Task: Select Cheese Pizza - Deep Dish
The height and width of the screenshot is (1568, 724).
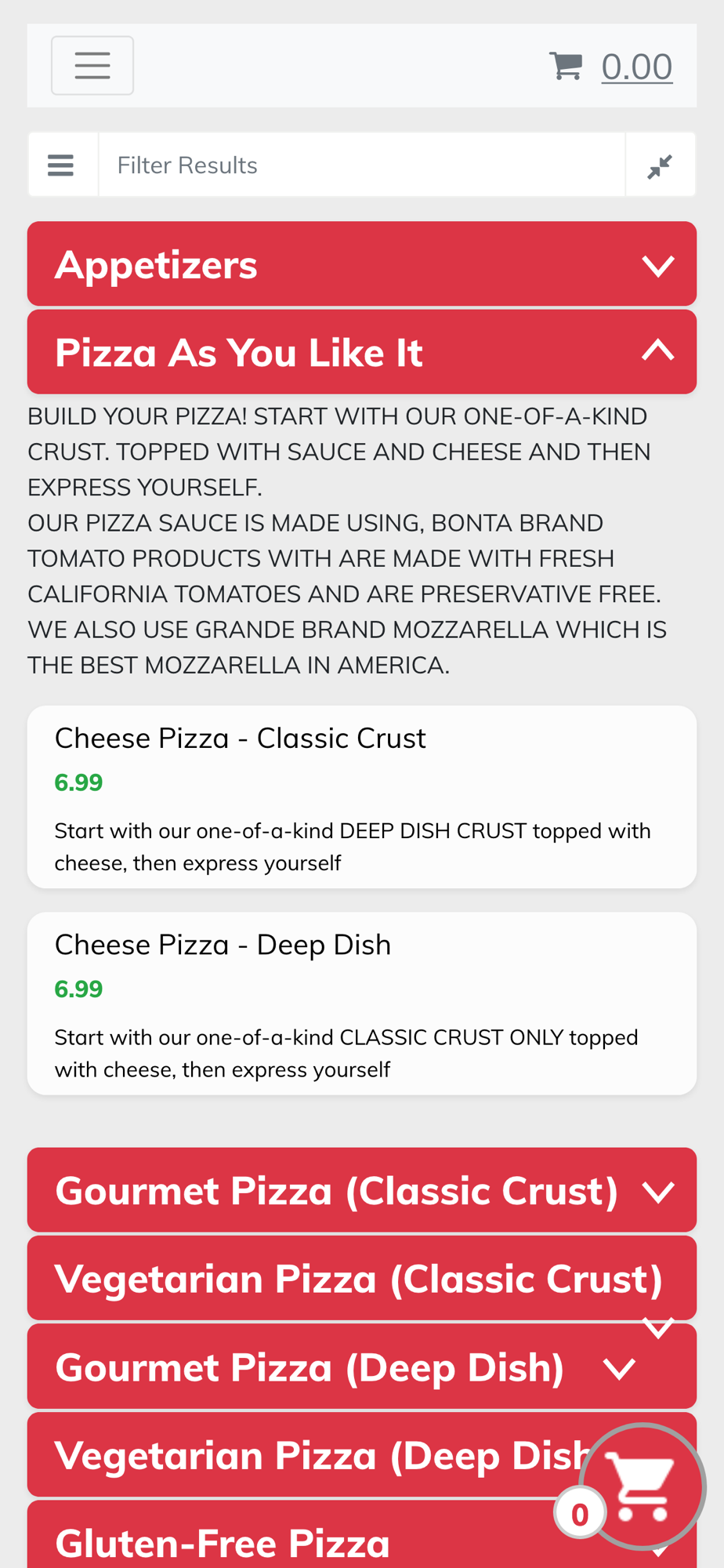Action: 362,1004
